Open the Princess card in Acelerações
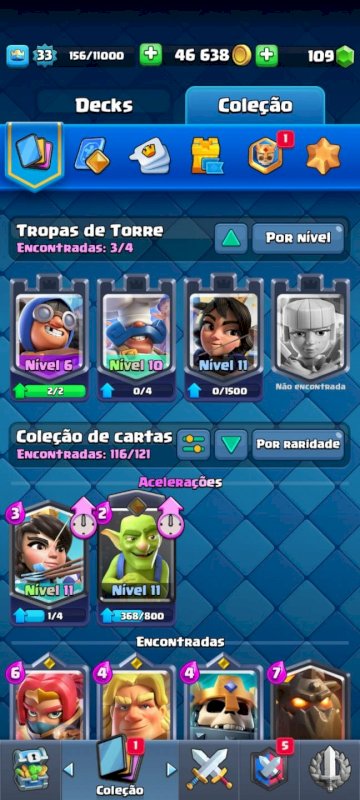360x800 pixels. pos(49,562)
